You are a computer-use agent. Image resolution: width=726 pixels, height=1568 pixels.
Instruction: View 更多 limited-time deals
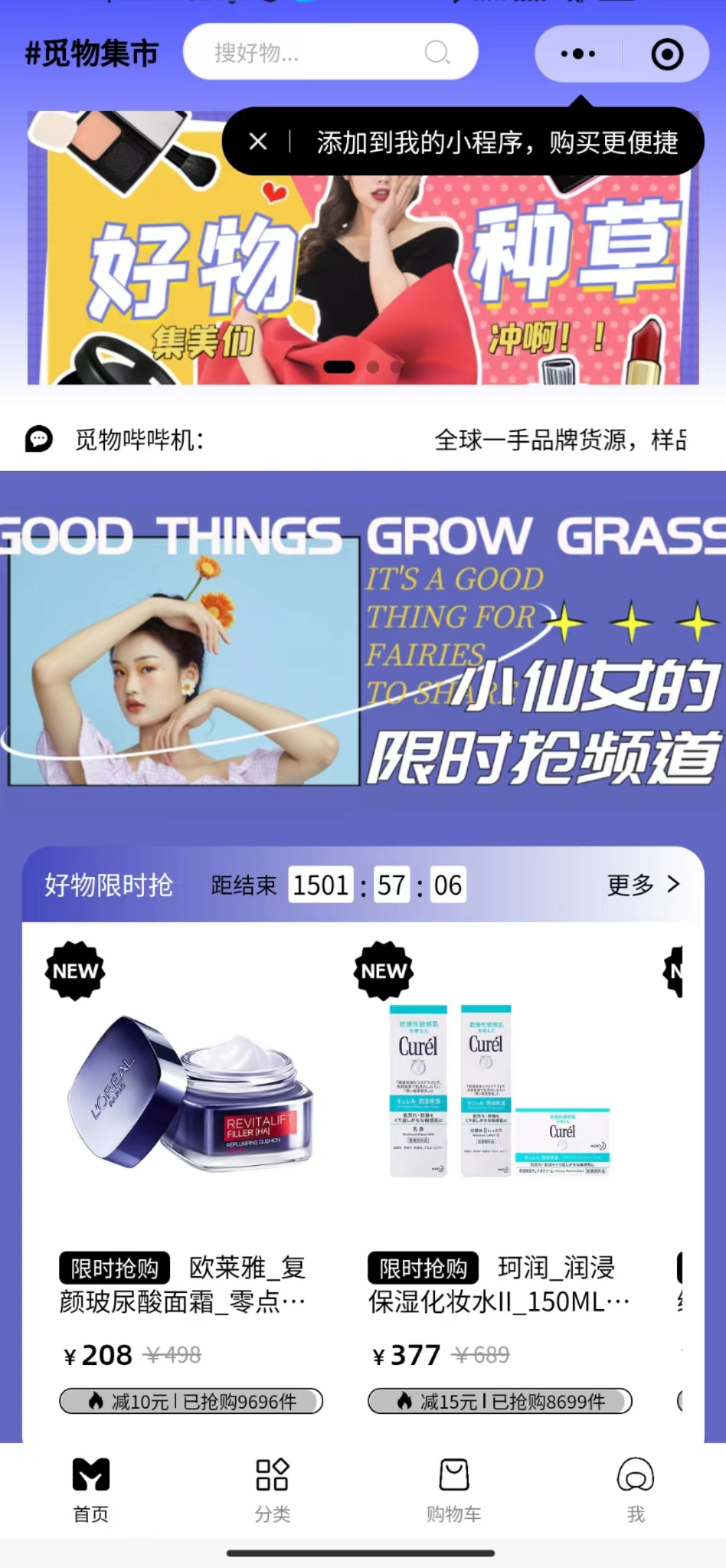click(x=643, y=885)
